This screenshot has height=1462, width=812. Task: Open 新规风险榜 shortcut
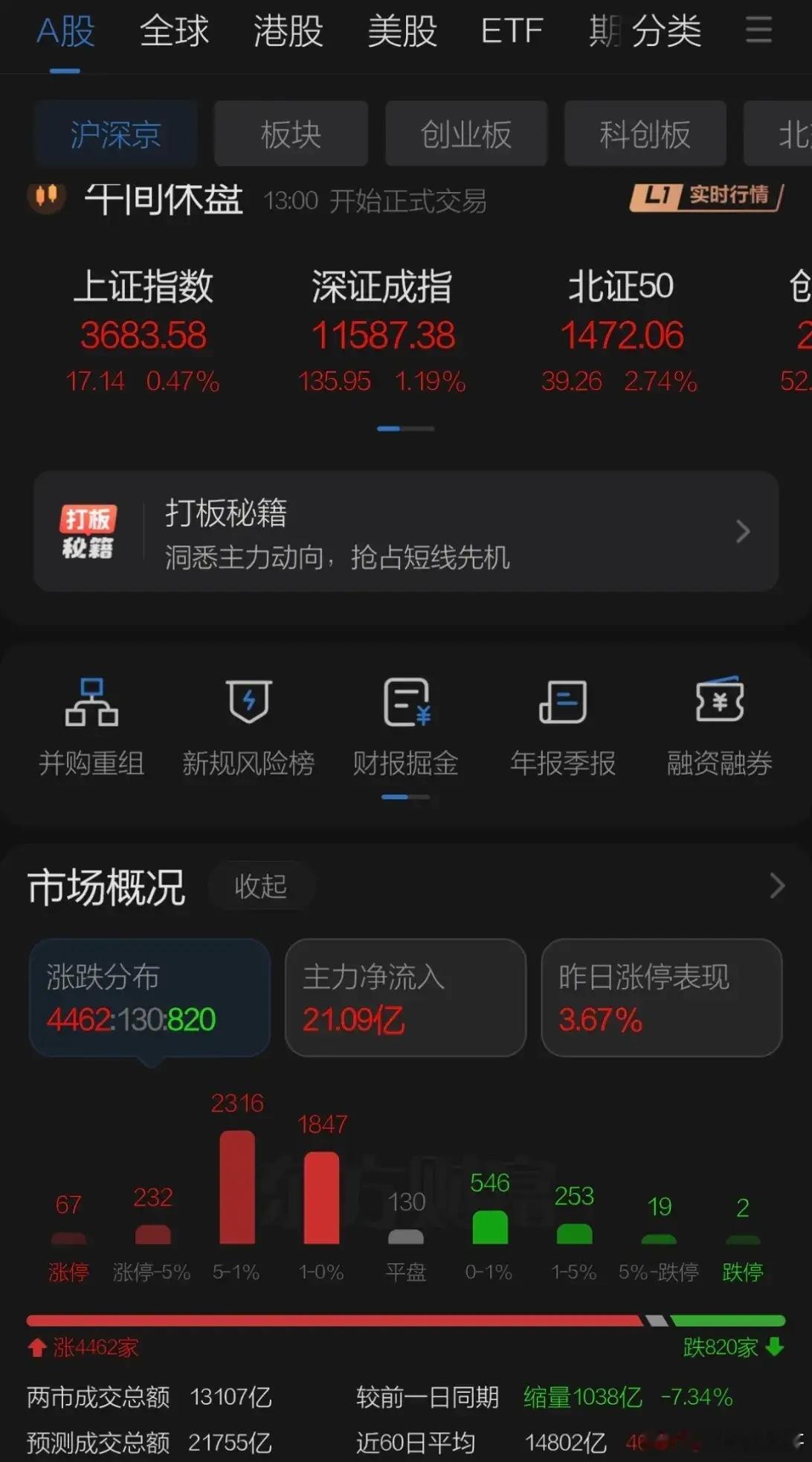248,727
